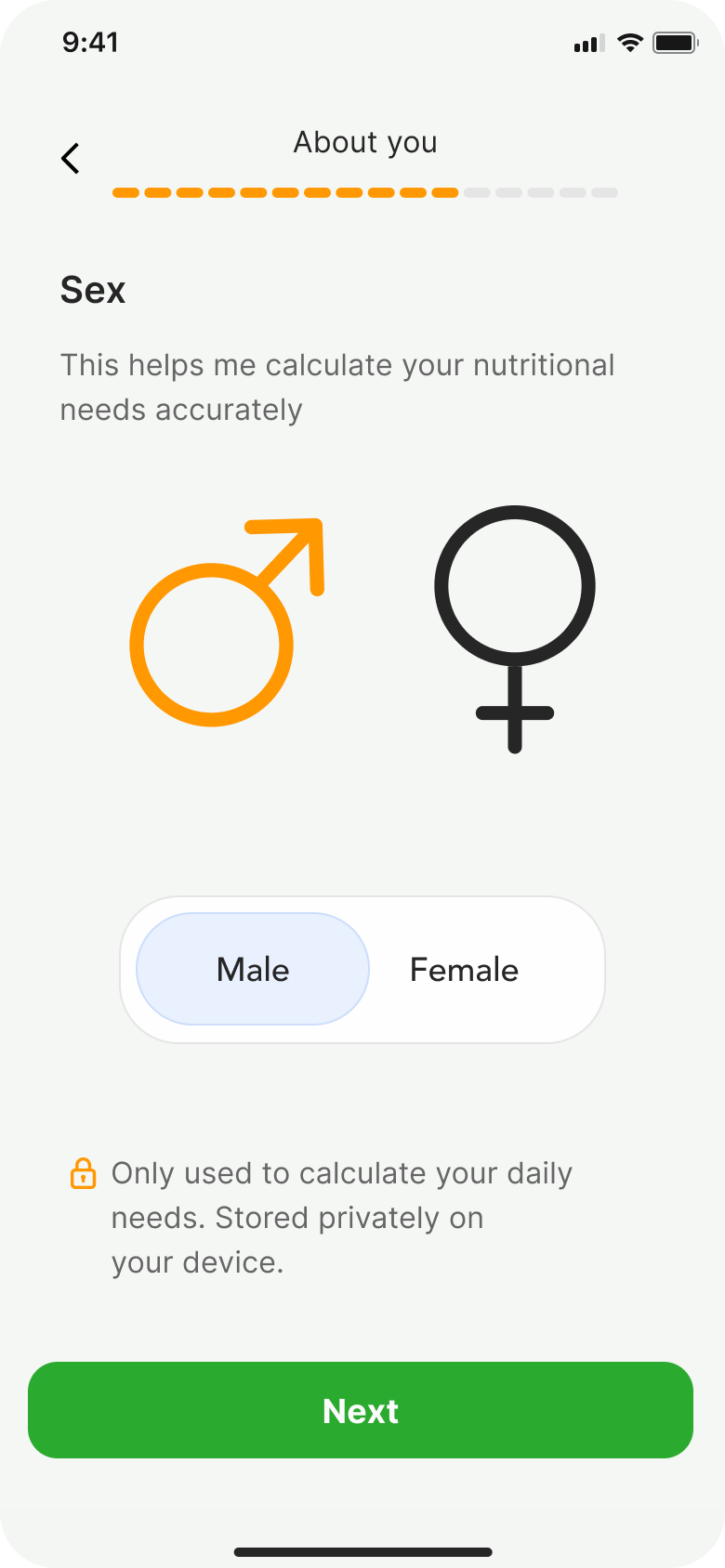Click the lock privacy icon
725x1568 pixels.
point(84,1173)
